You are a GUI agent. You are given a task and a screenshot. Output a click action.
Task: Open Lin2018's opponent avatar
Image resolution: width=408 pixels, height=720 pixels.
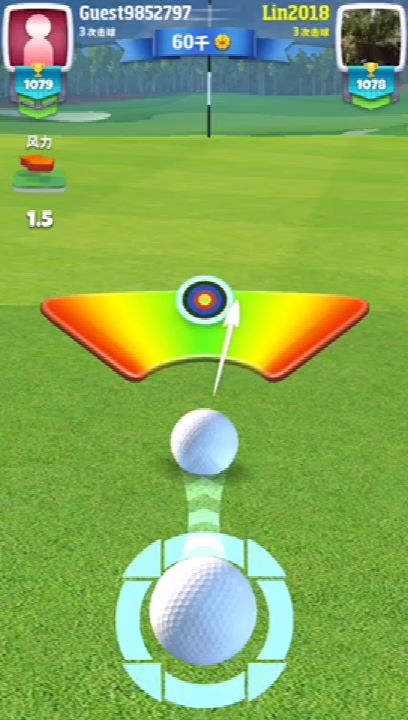371,38
